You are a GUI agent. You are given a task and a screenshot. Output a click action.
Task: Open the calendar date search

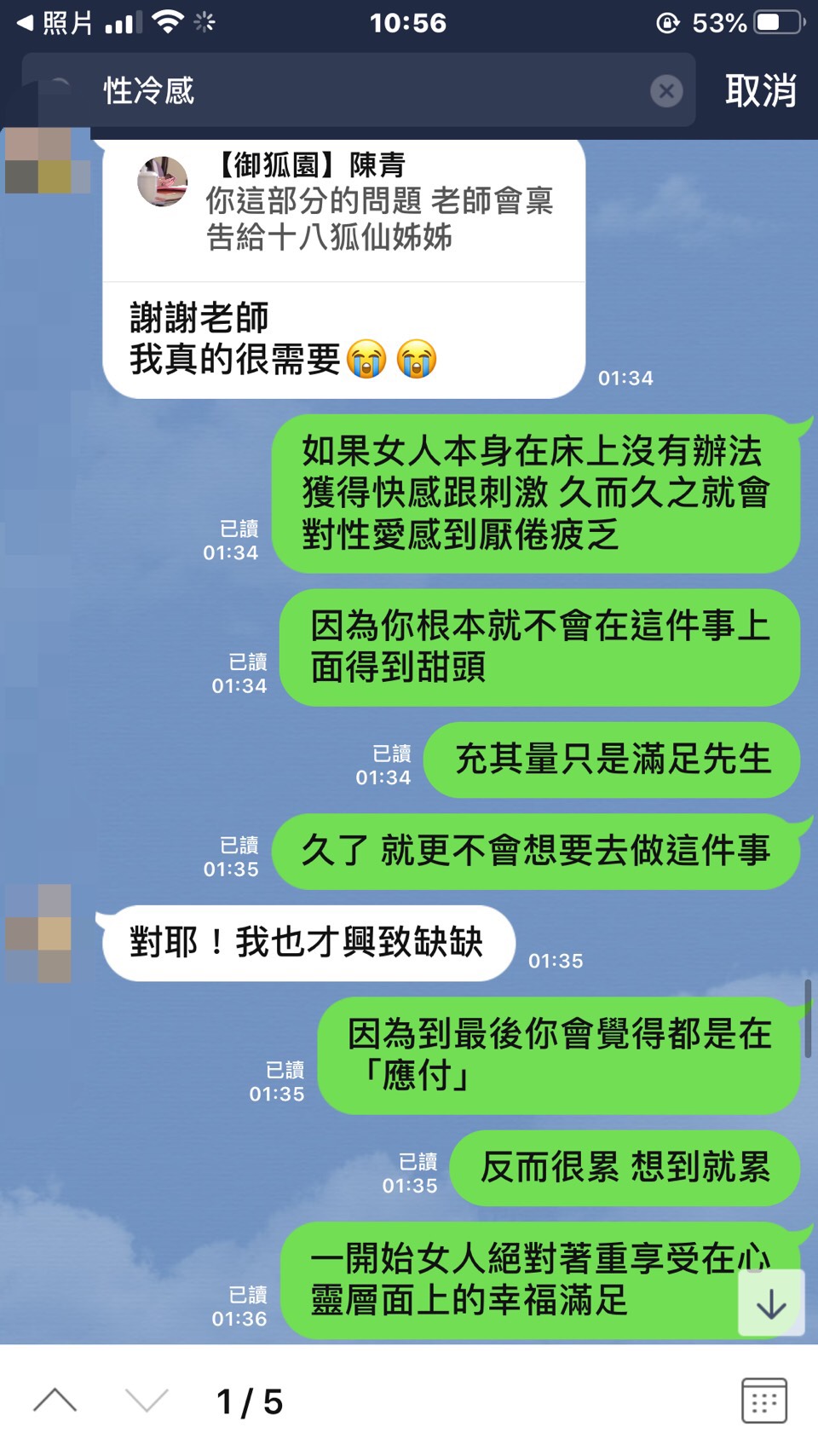pyautogui.click(x=763, y=1401)
